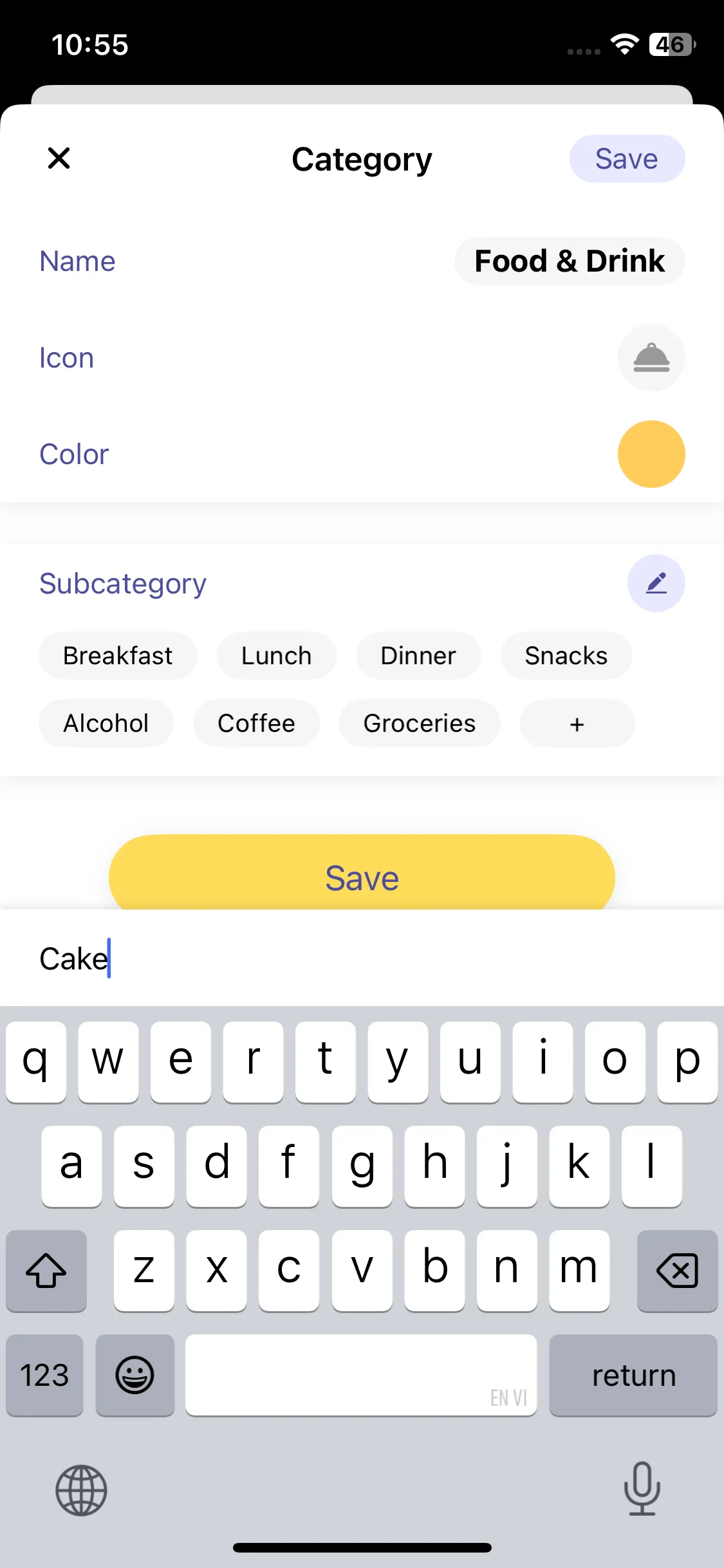This screenshot has width=724, height=1568.
Task: Open the Dinner subcategory chip
Action: pyautogui.click(x=418, y=656)
